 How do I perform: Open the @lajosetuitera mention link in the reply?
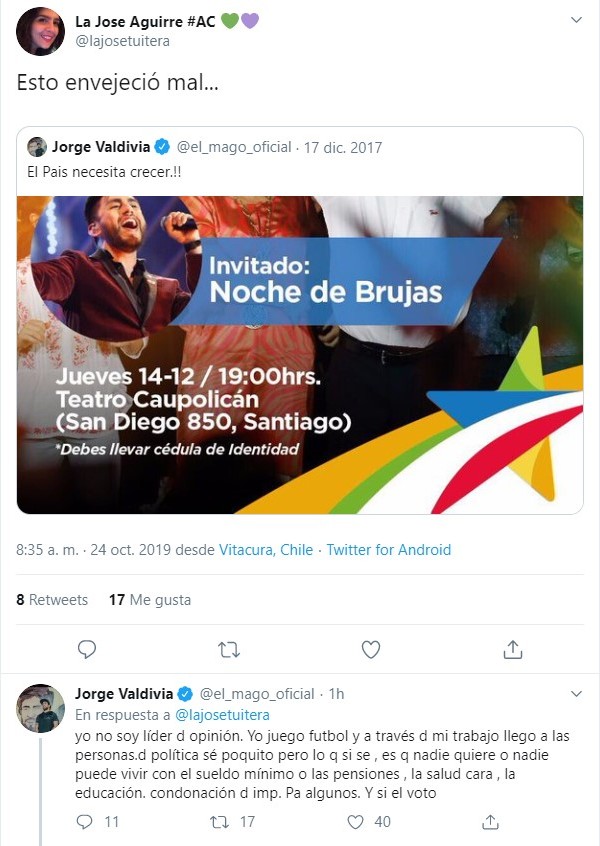click(224, 715)
